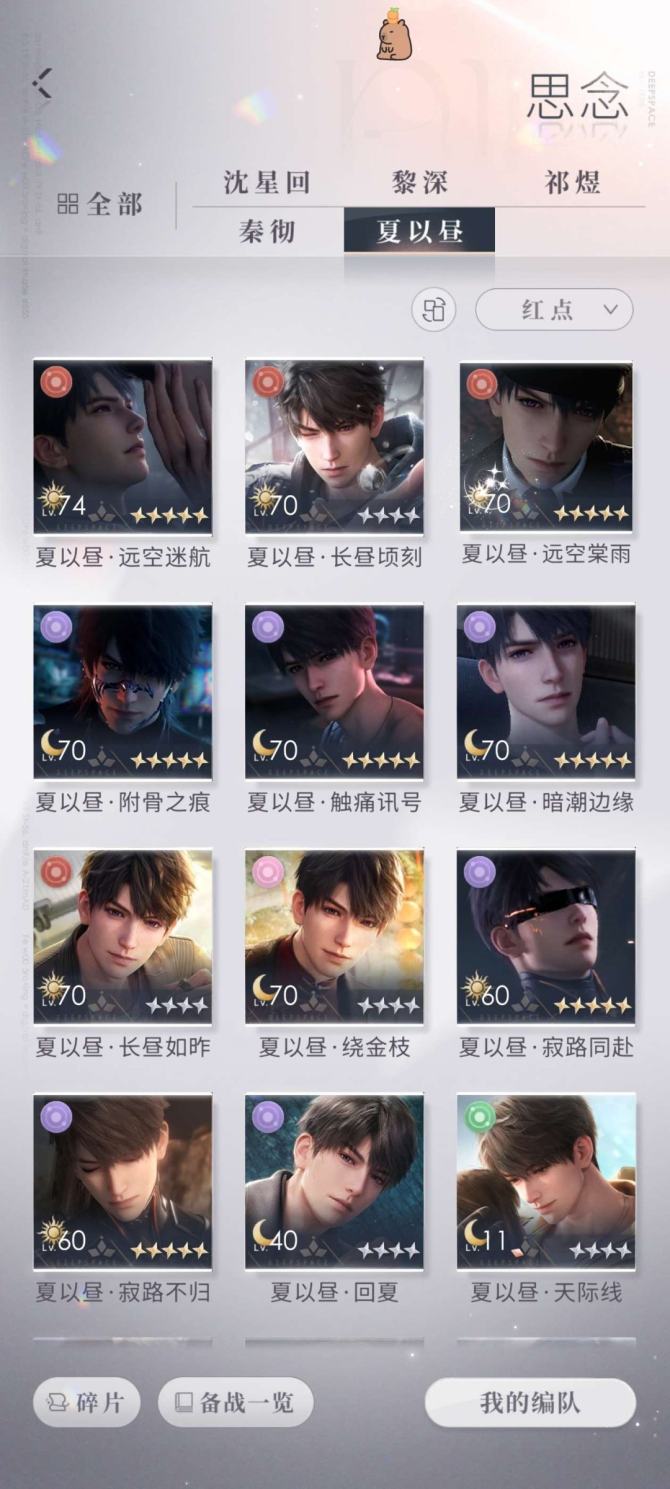View the card 夏以昼·附骨之痕

coord(122,692)
